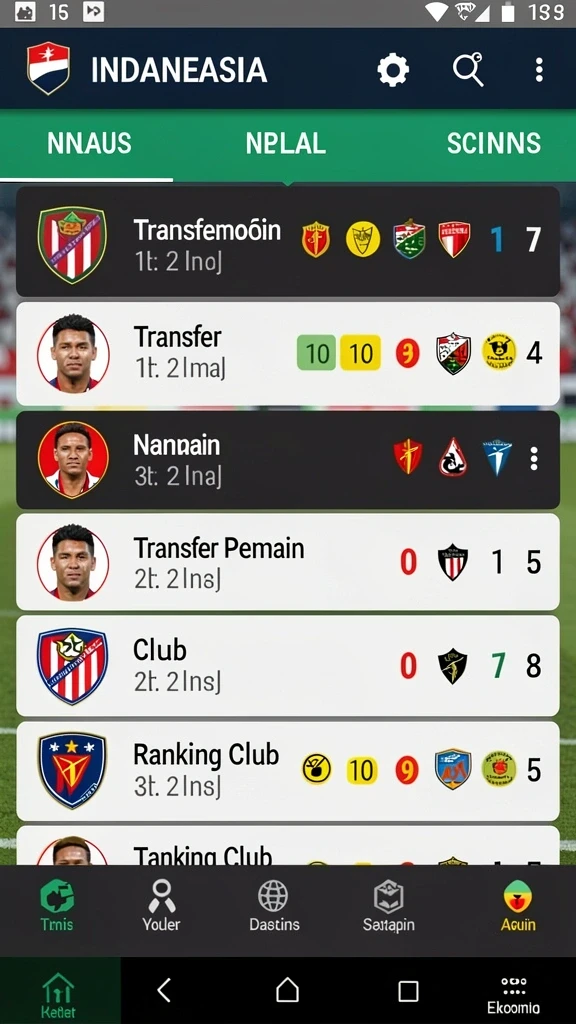The image size is (576, 1024).
Task: Open the three-dot menu on Nanpain row
Action: [534, 459]
